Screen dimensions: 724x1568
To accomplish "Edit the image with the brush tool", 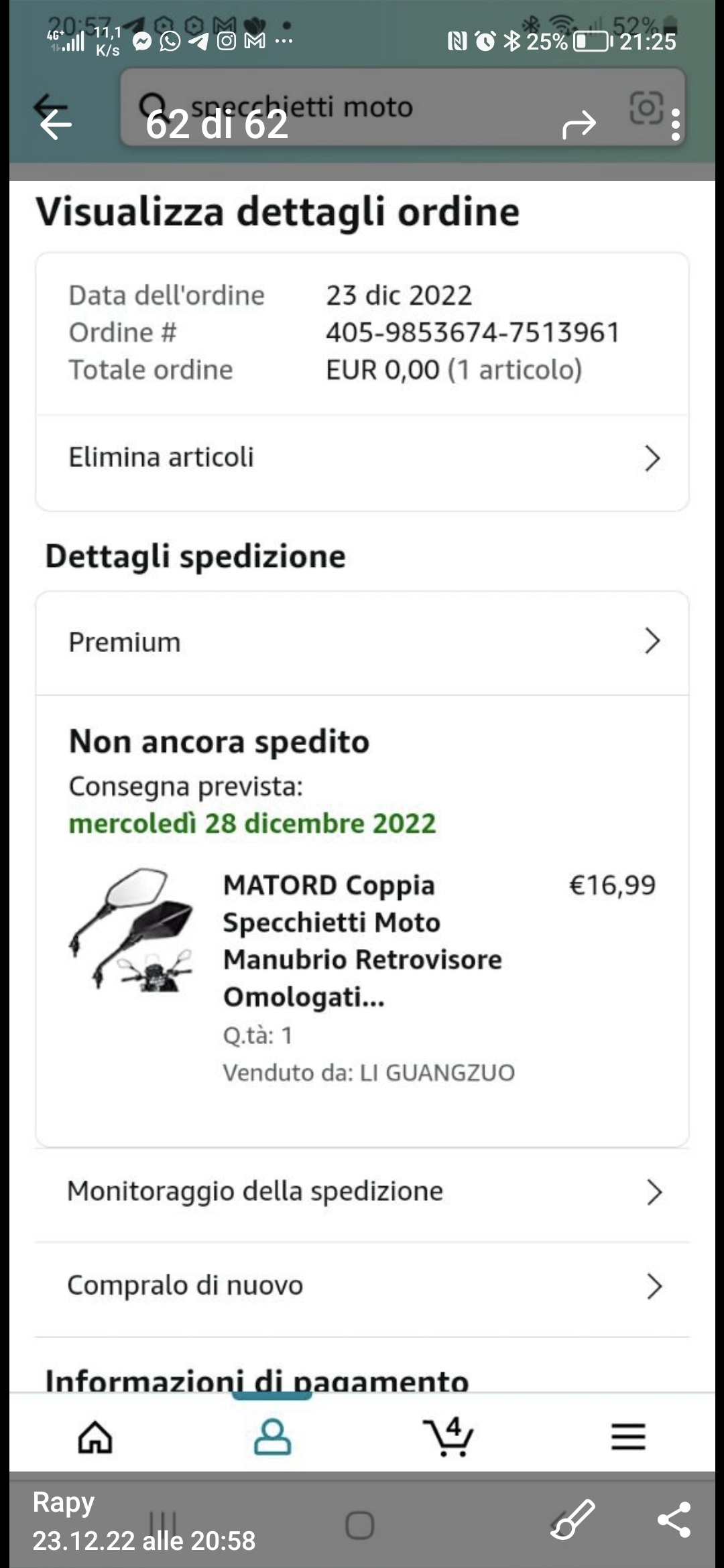I will click(573, 1518).
